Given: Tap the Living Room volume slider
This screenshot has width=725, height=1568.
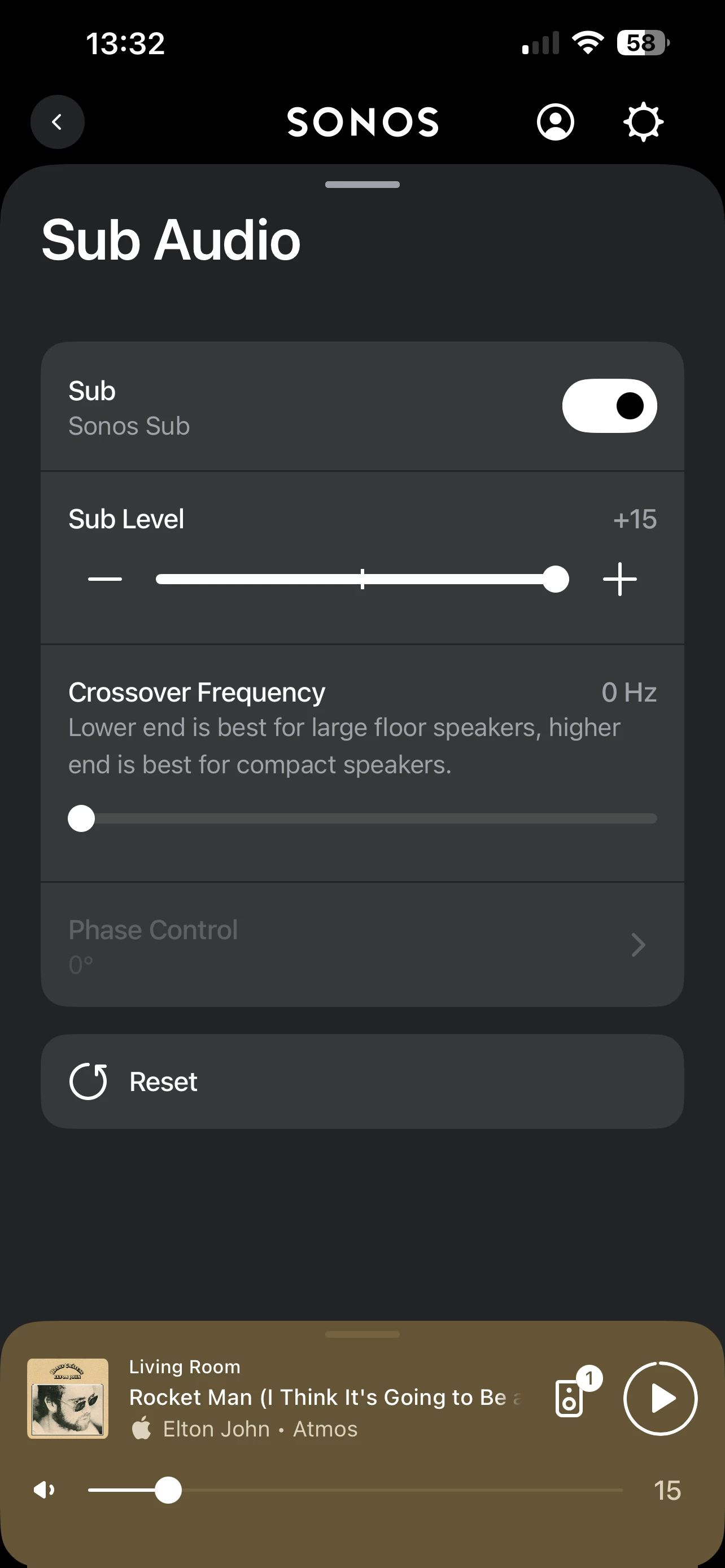Looking at the screenshot, I should (356, 1490).
